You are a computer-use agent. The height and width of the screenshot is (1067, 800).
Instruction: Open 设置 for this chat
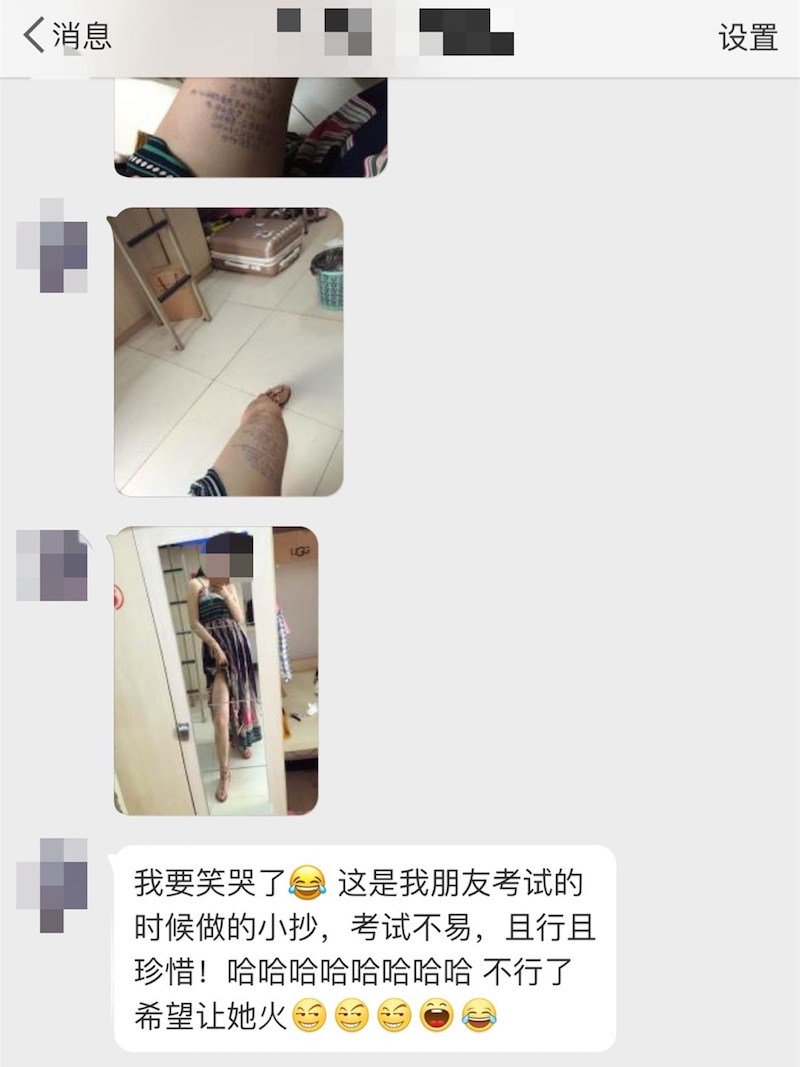click(x=747, y=38)
